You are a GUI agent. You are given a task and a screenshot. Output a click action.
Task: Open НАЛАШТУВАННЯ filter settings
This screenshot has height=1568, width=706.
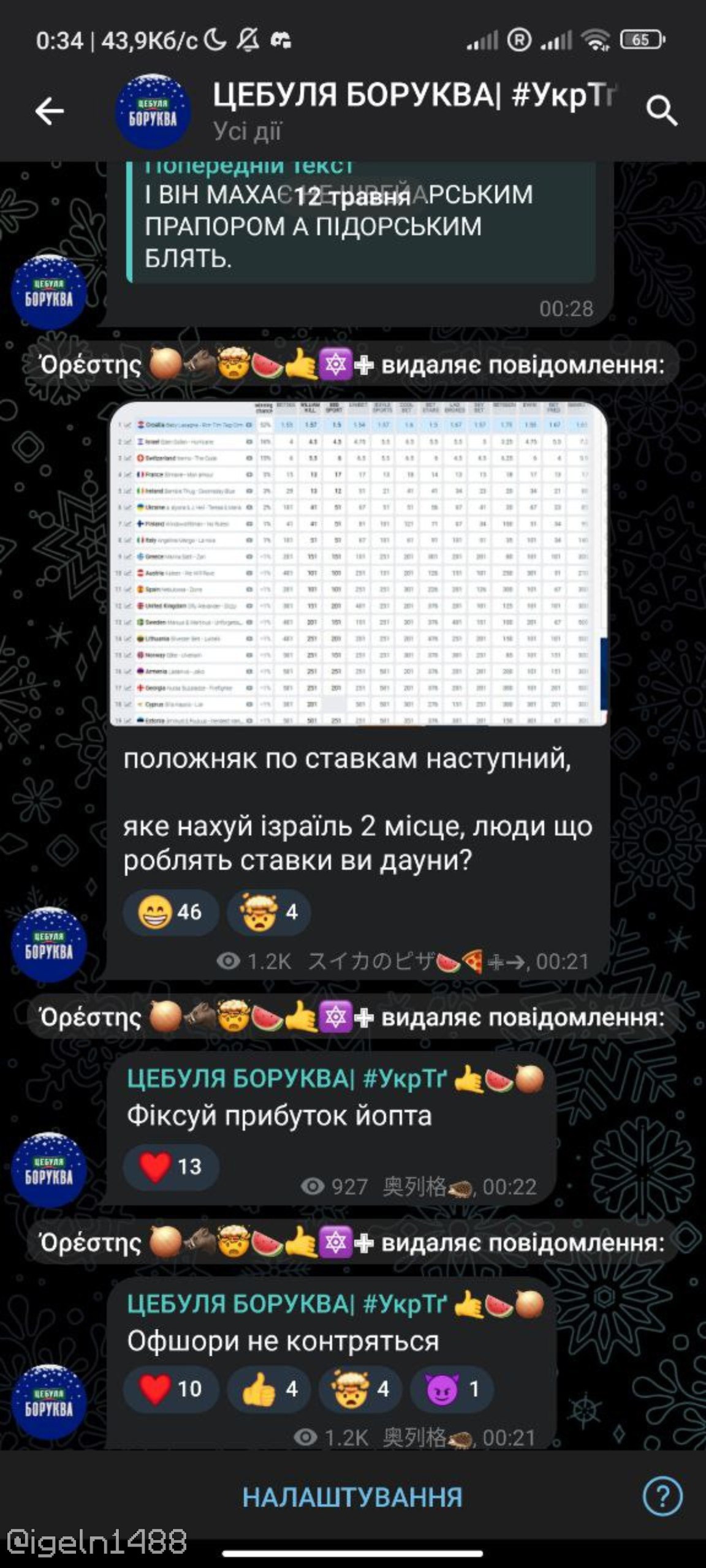pyautogui.click(x=352, y=1498)
